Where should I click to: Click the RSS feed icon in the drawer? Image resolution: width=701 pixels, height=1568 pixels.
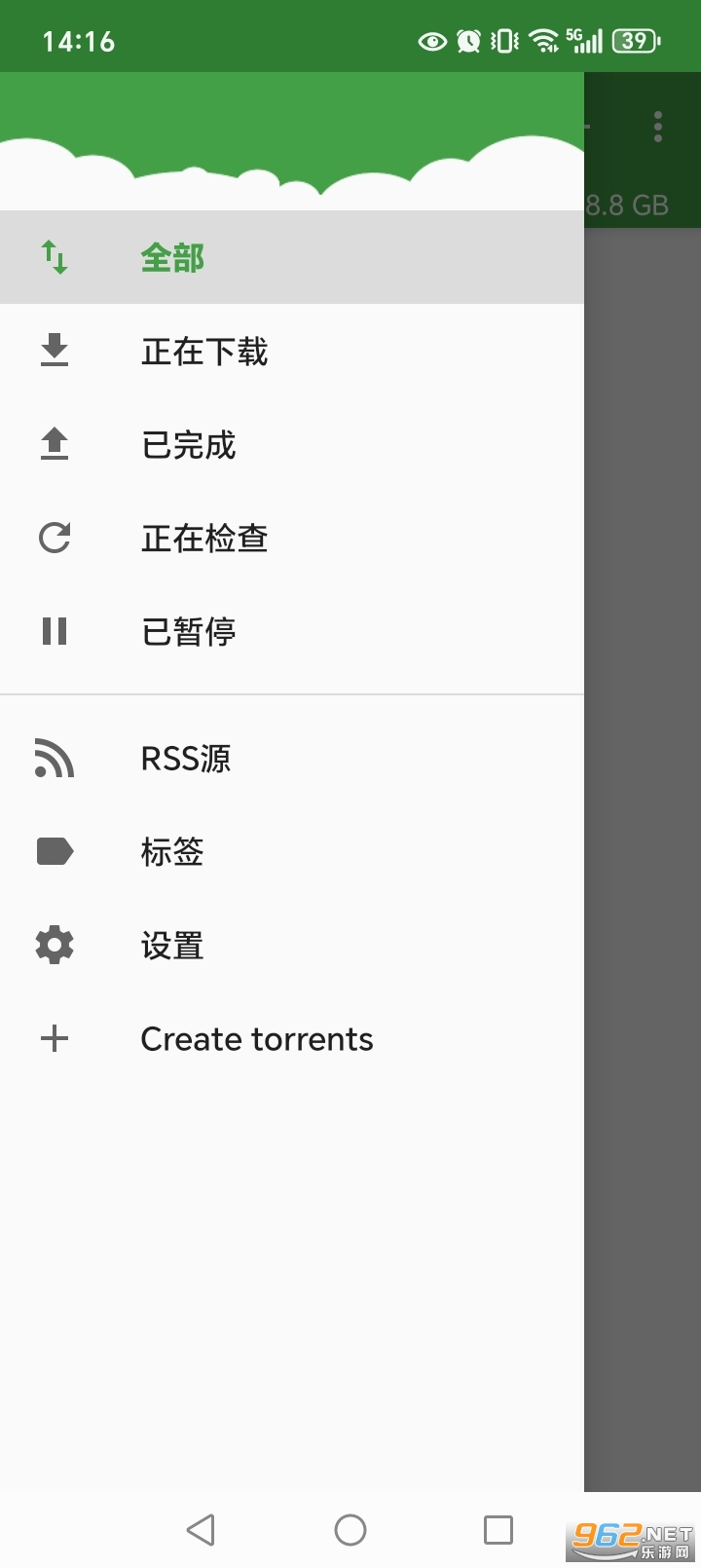(x=55, y=759)
